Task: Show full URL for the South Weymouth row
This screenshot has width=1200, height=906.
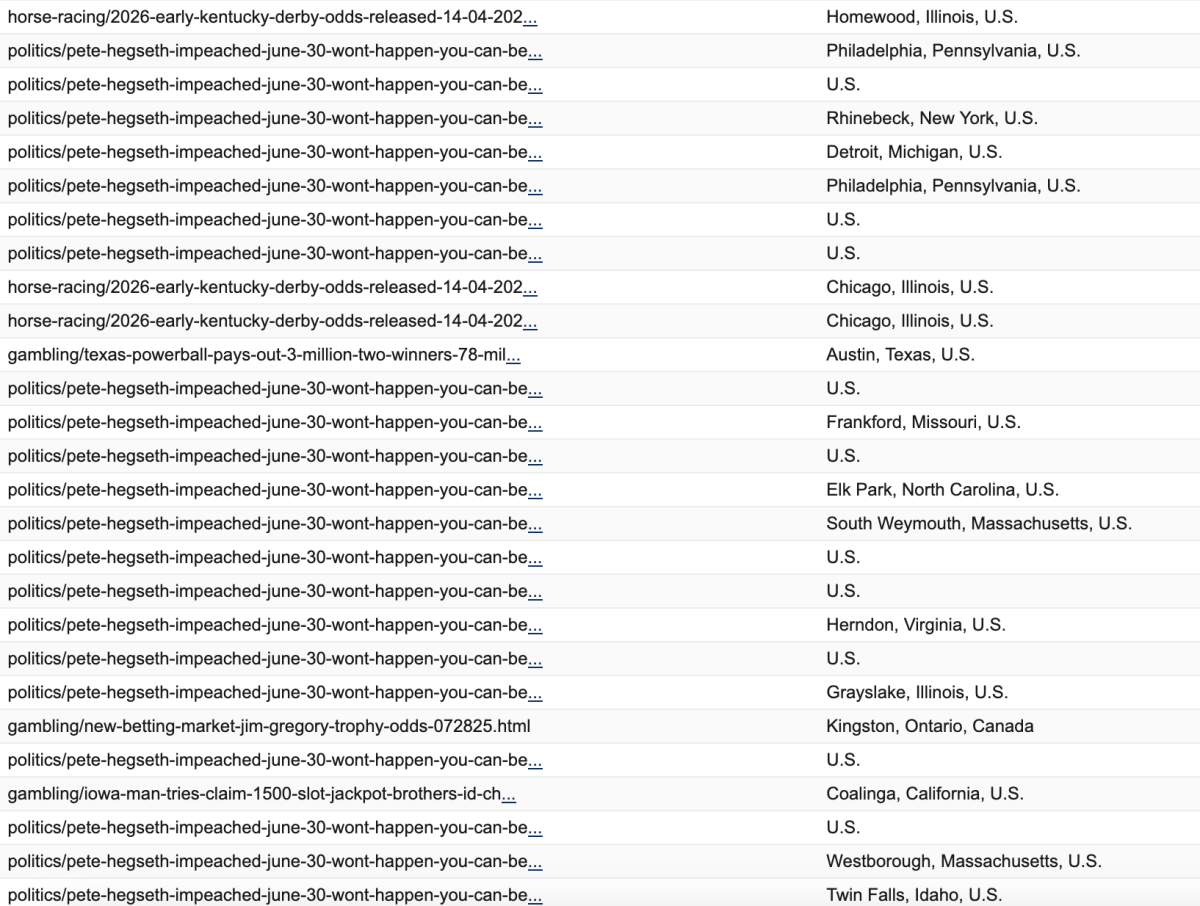Action: 535,526
